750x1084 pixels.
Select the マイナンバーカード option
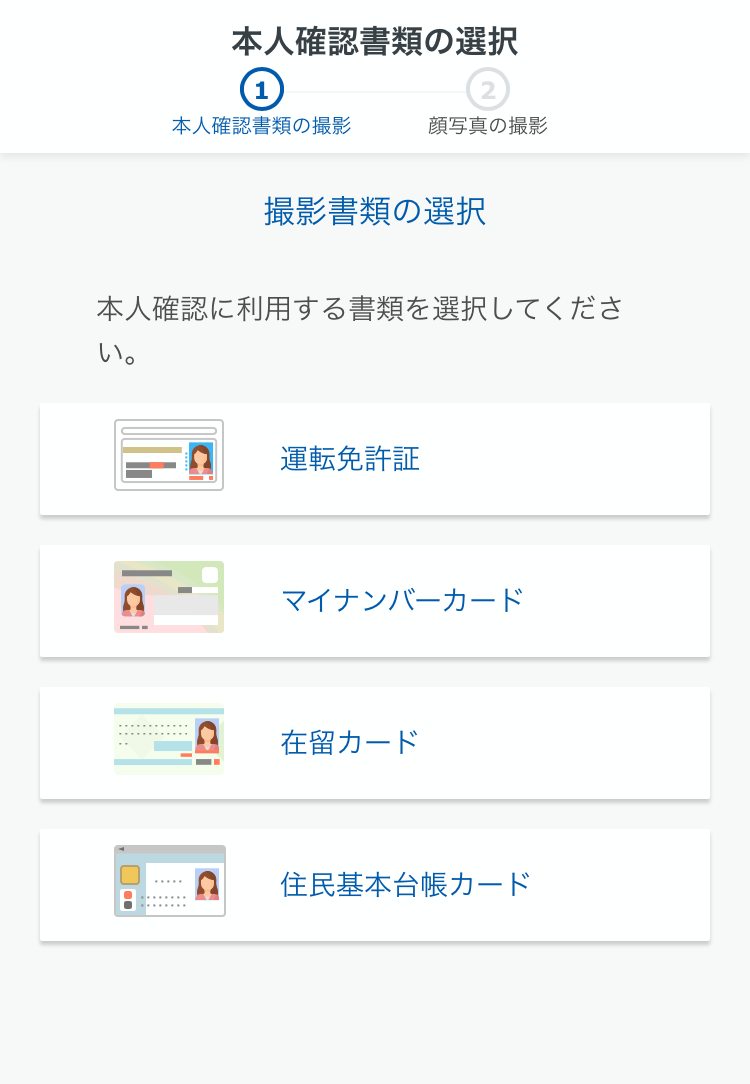pos(375,601)
